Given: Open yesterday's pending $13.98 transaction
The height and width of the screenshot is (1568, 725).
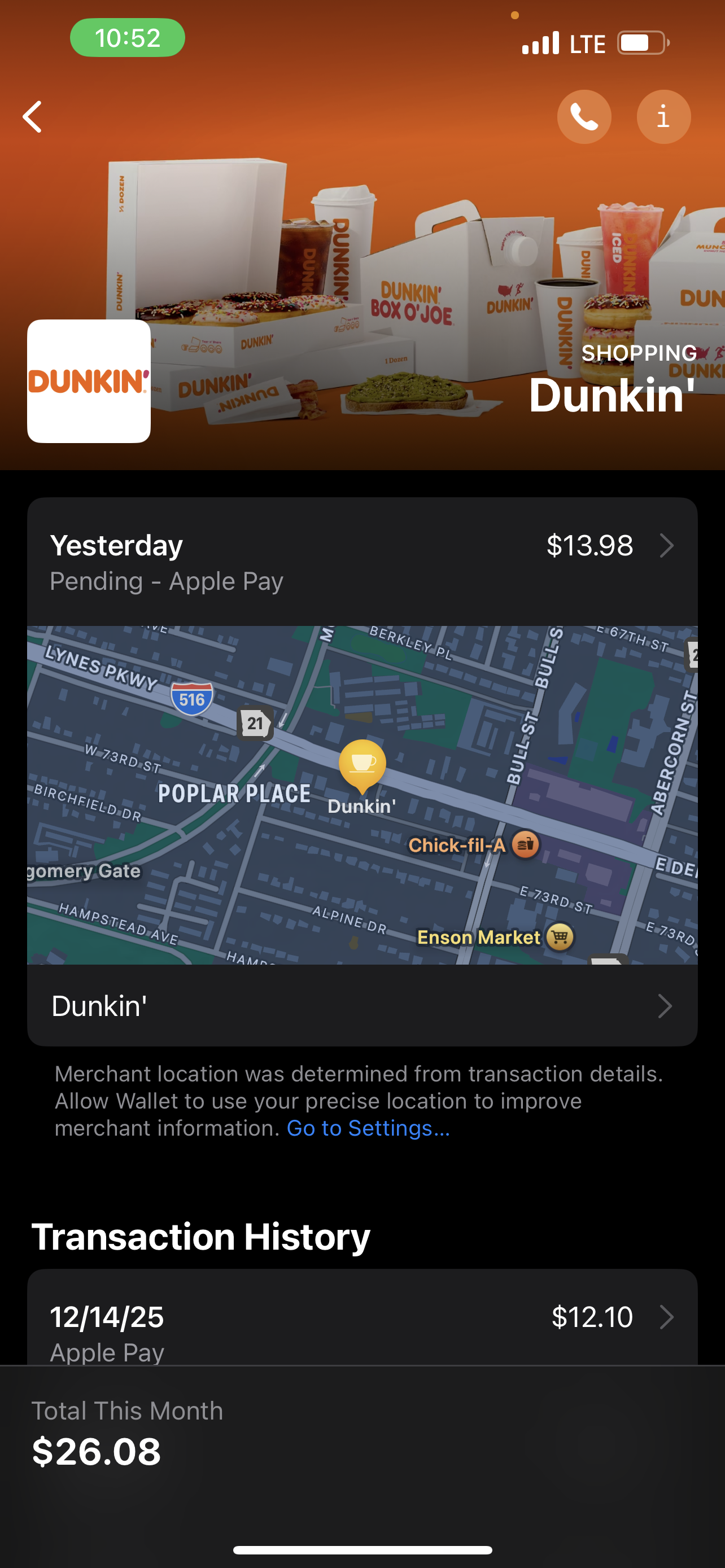Looking at the screenshot, I should pyautogui.click(x=361, y=562).
